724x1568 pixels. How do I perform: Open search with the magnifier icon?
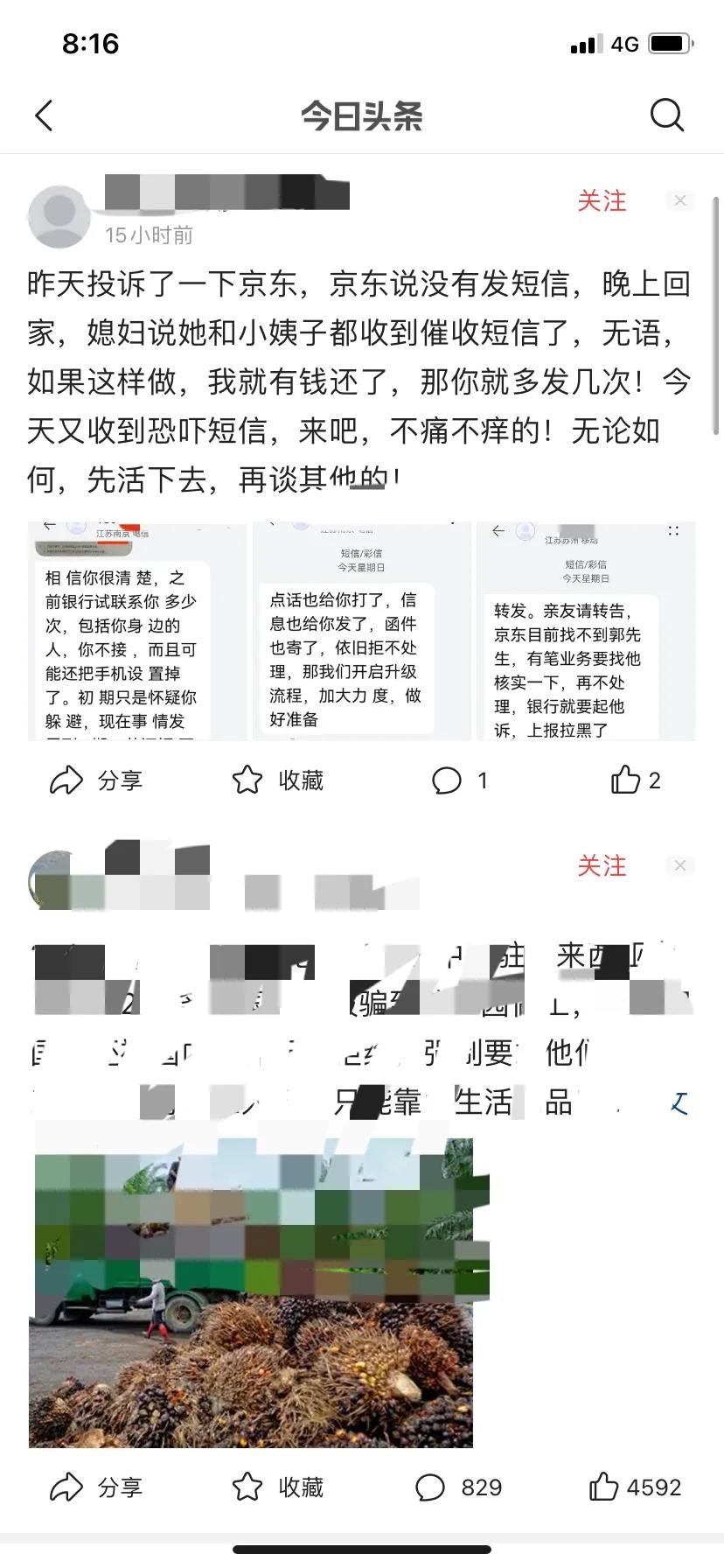pos(666,115)
